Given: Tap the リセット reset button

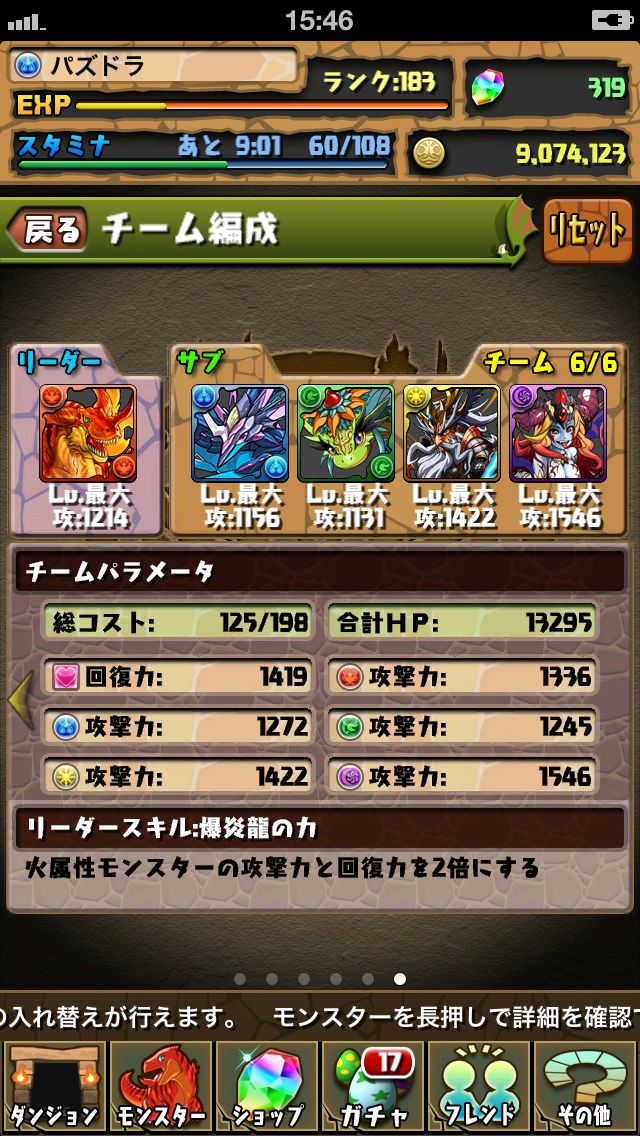Looking at the screenshot, I should (x=587, y=231).
